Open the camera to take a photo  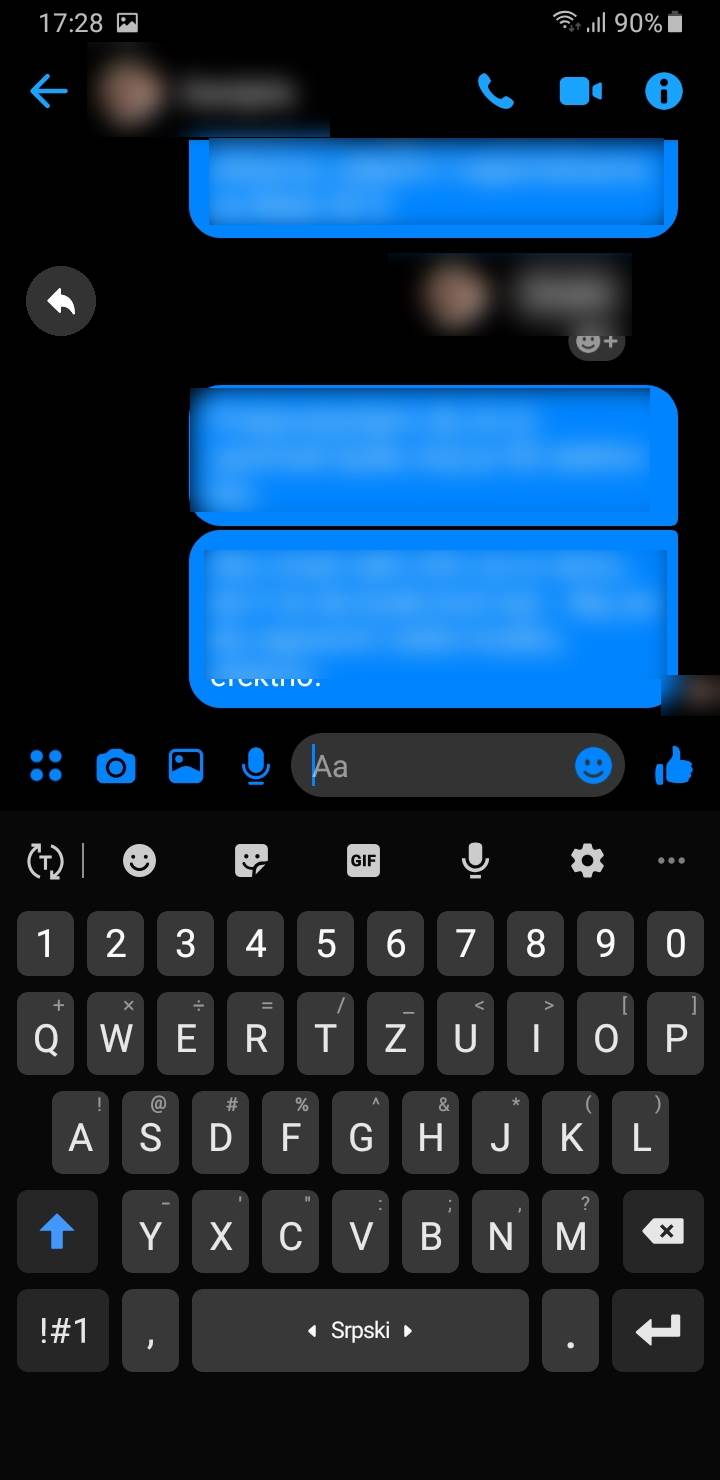coord(115,766)
